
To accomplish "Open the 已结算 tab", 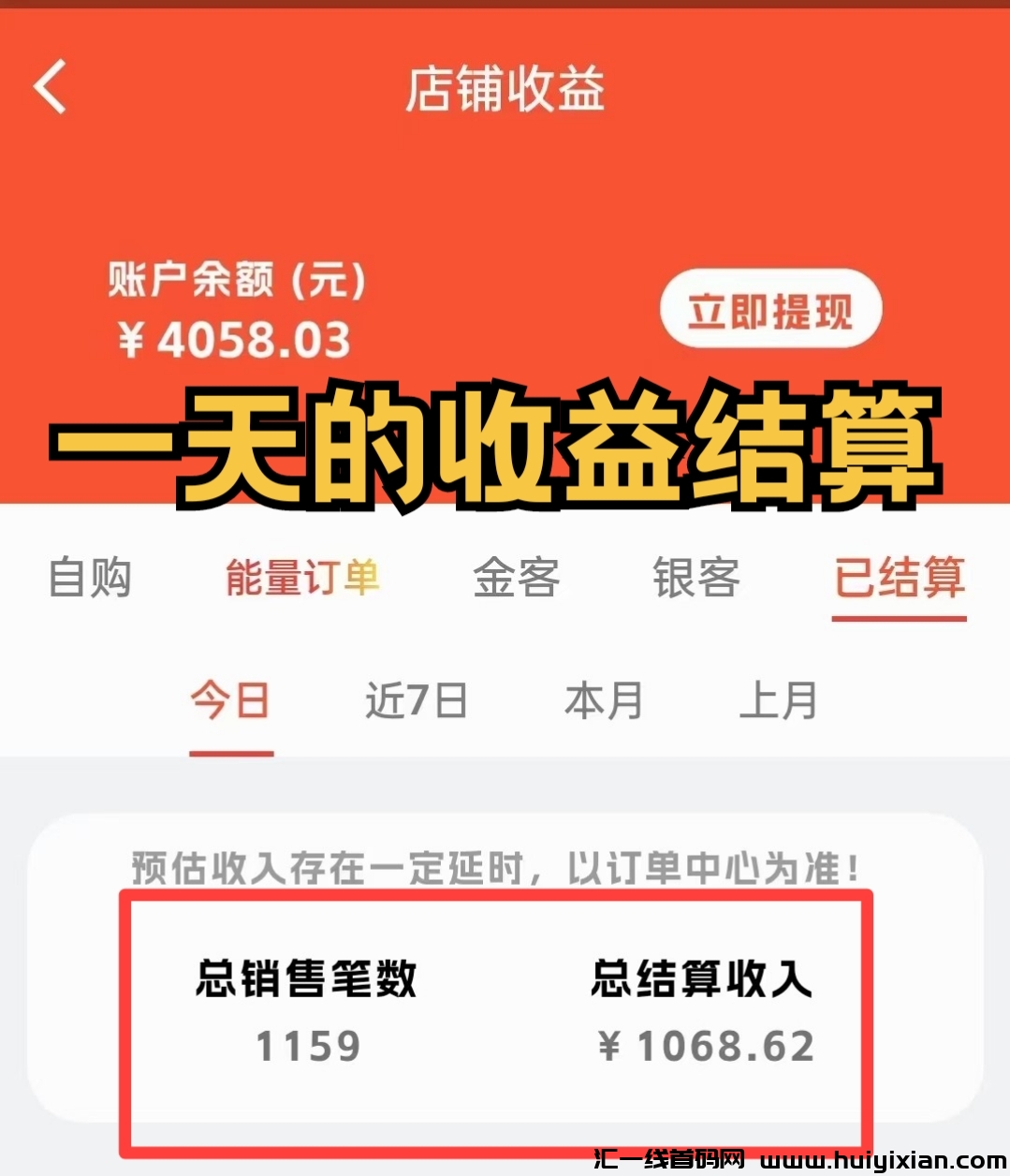I will pyautogui.click(x=899, y=578).
